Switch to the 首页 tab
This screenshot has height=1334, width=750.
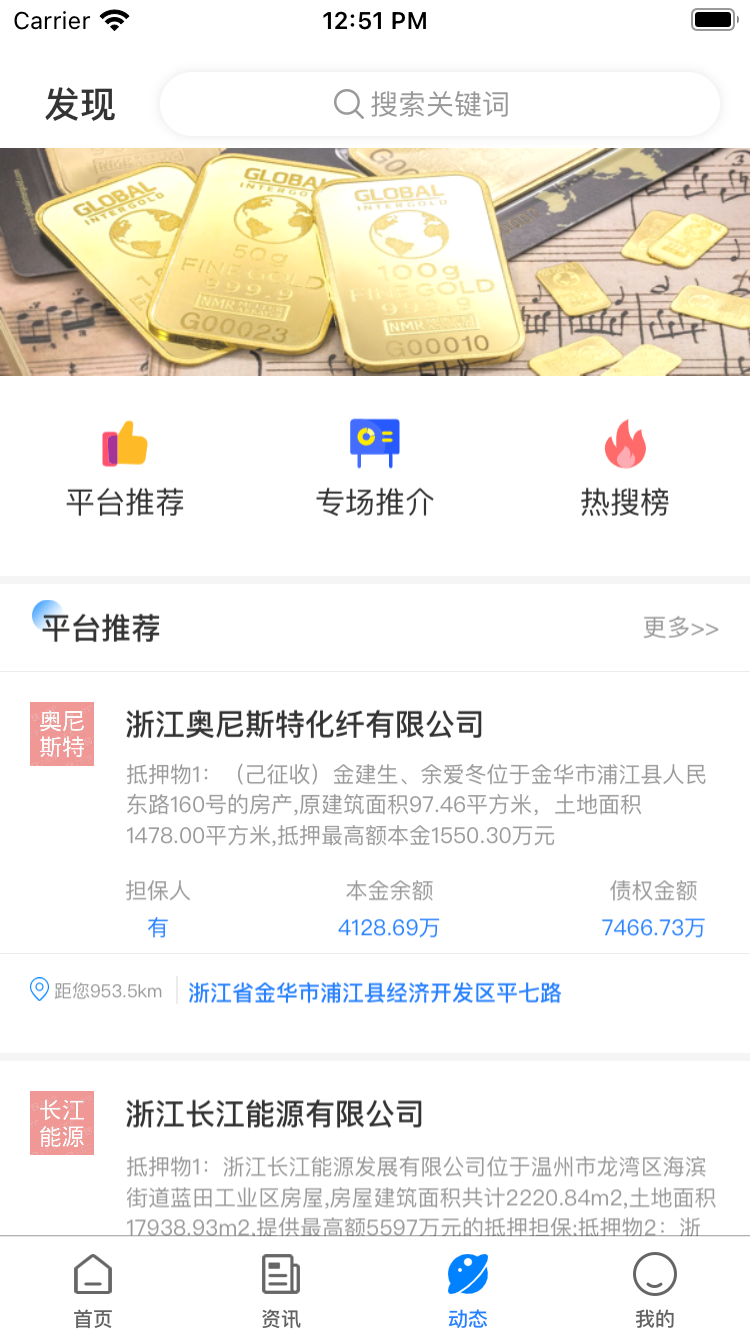pyautogui.click(x=93, y=1290)
